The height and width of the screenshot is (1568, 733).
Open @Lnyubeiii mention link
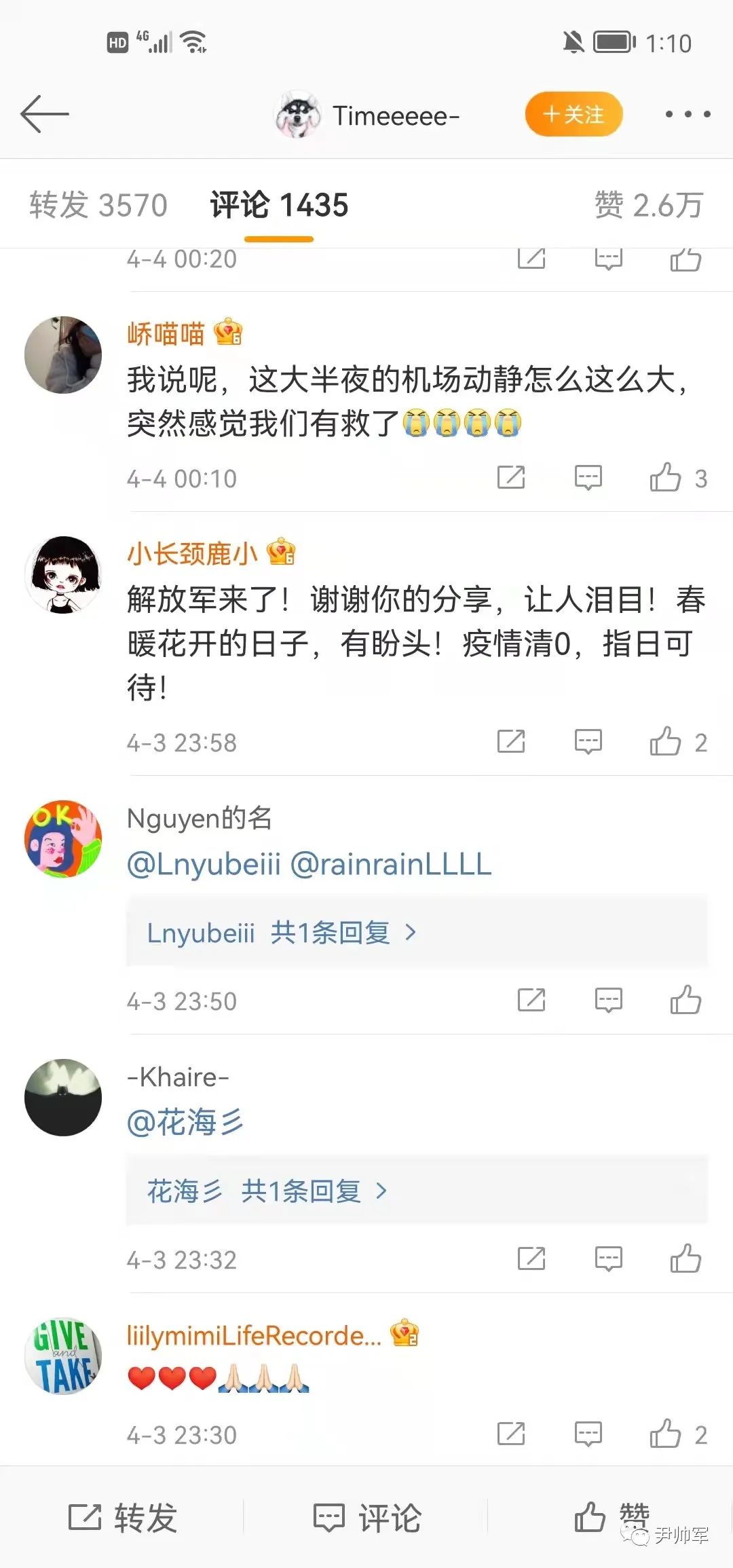pyautogui.click(x=204, y=865)
